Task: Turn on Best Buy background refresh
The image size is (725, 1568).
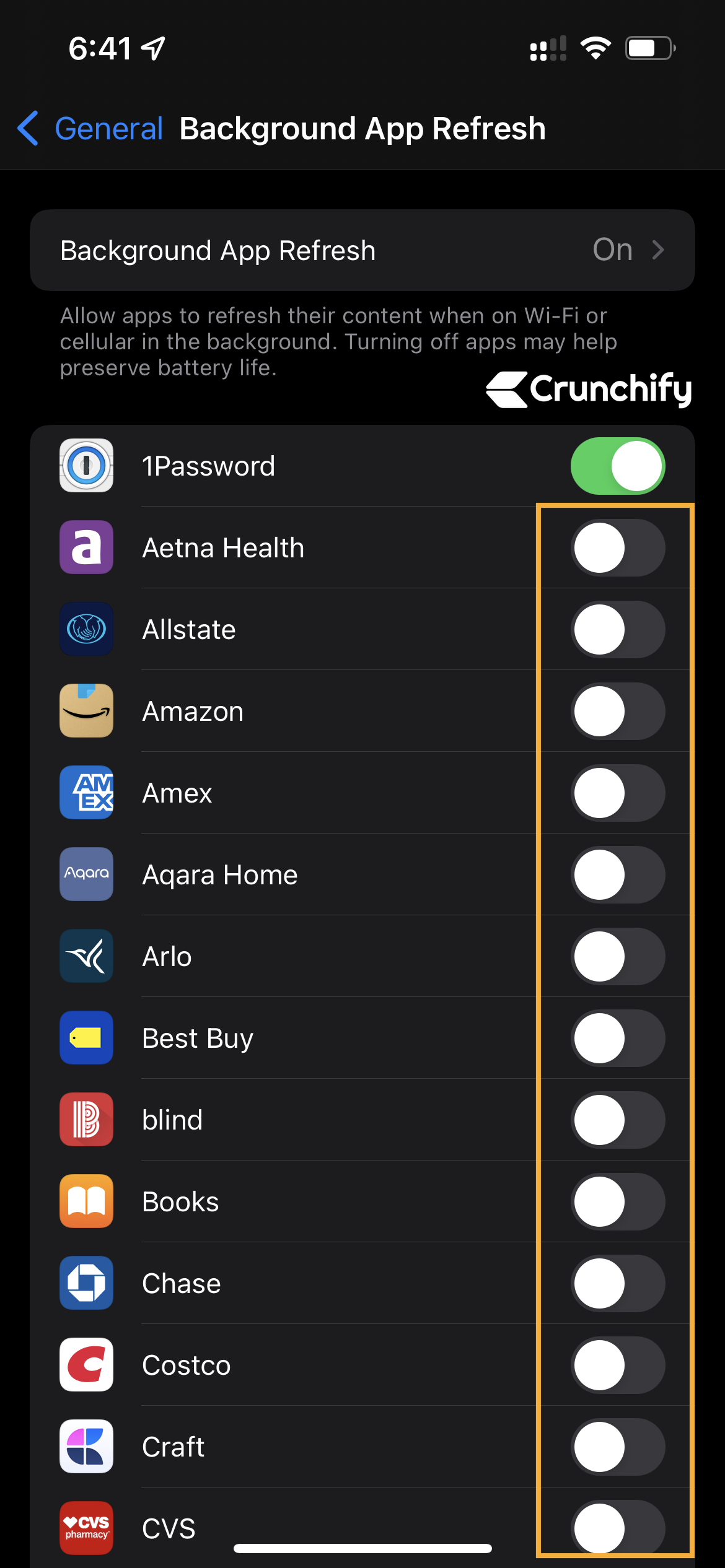Action: 618,1039
